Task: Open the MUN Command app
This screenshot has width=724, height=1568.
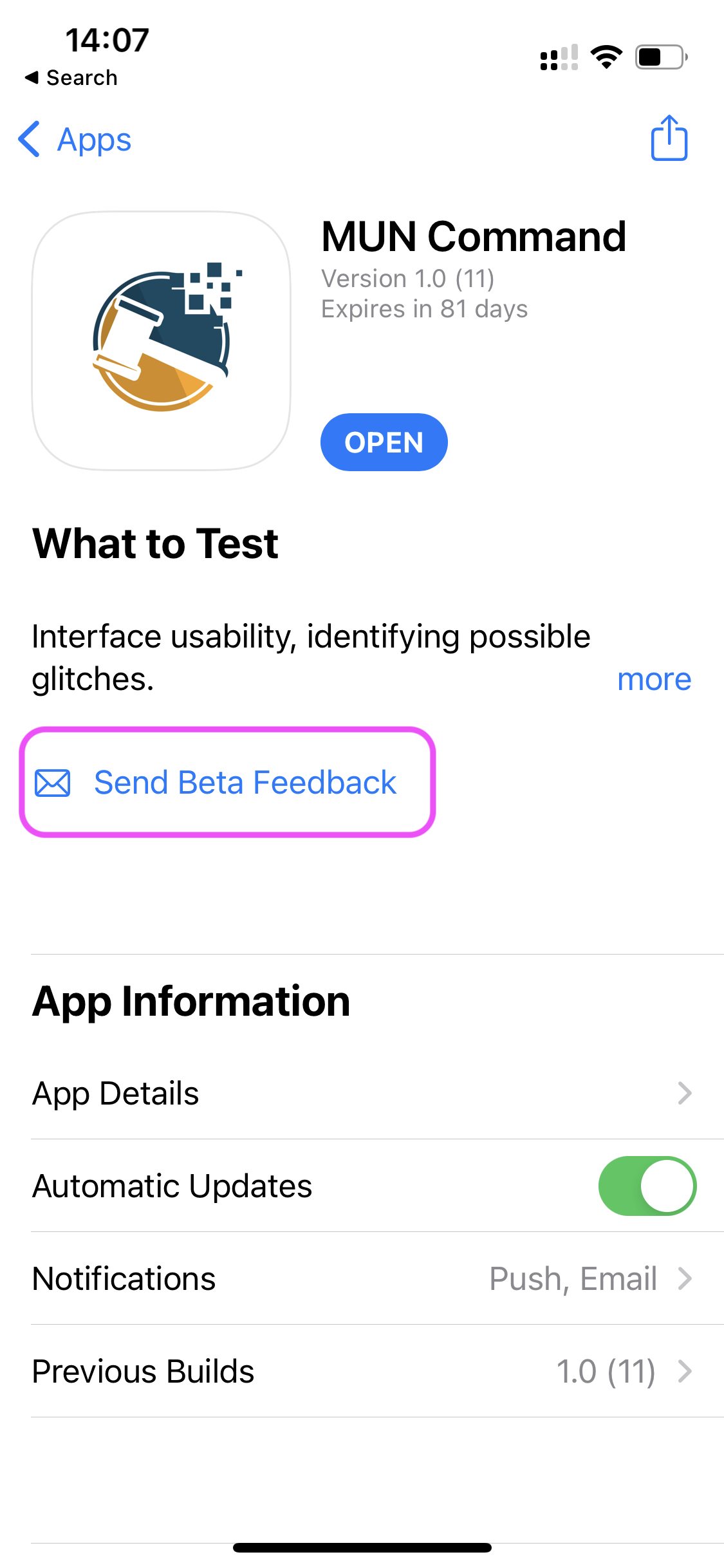Action: pyautogui.click(x=384, y=442)
